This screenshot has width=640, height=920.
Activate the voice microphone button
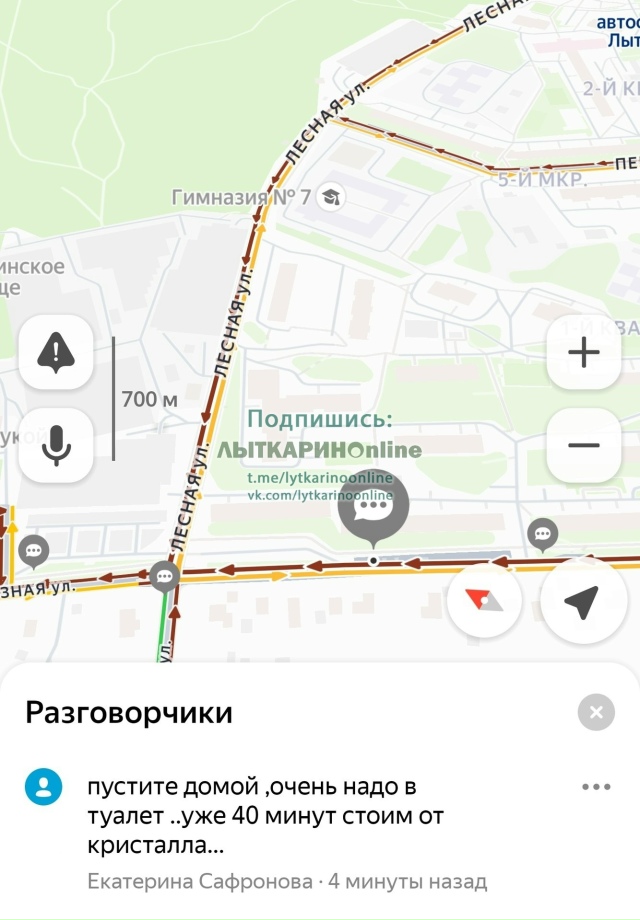pyautogui.click(x=56, y=445)
